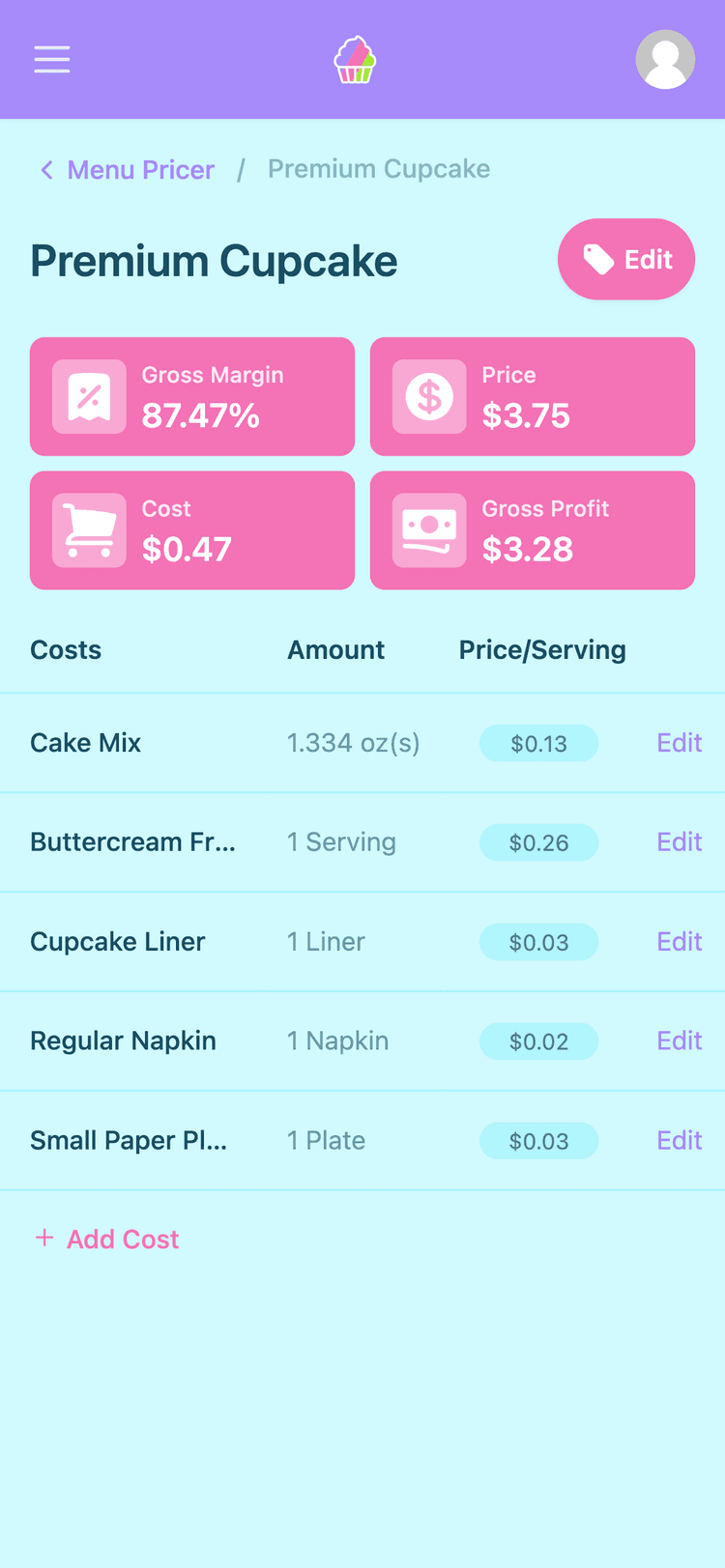Viewport: 725px width, 1568px height.
Task: Open the user profile avatar
Action: tap(665, 59)
